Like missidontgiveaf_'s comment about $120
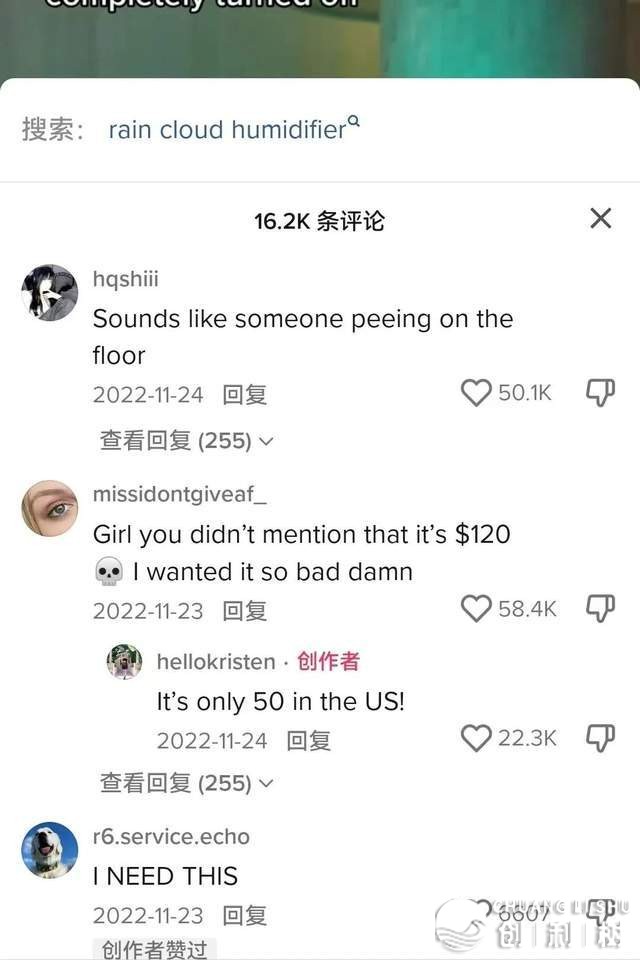 point(476,608)
